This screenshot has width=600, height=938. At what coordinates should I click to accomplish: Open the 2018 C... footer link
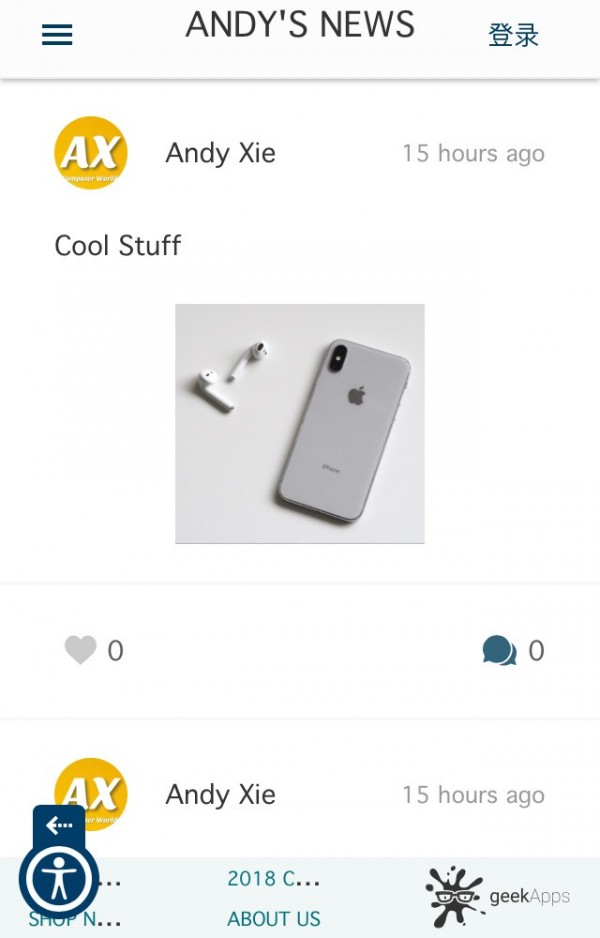(x=274, y=879)
